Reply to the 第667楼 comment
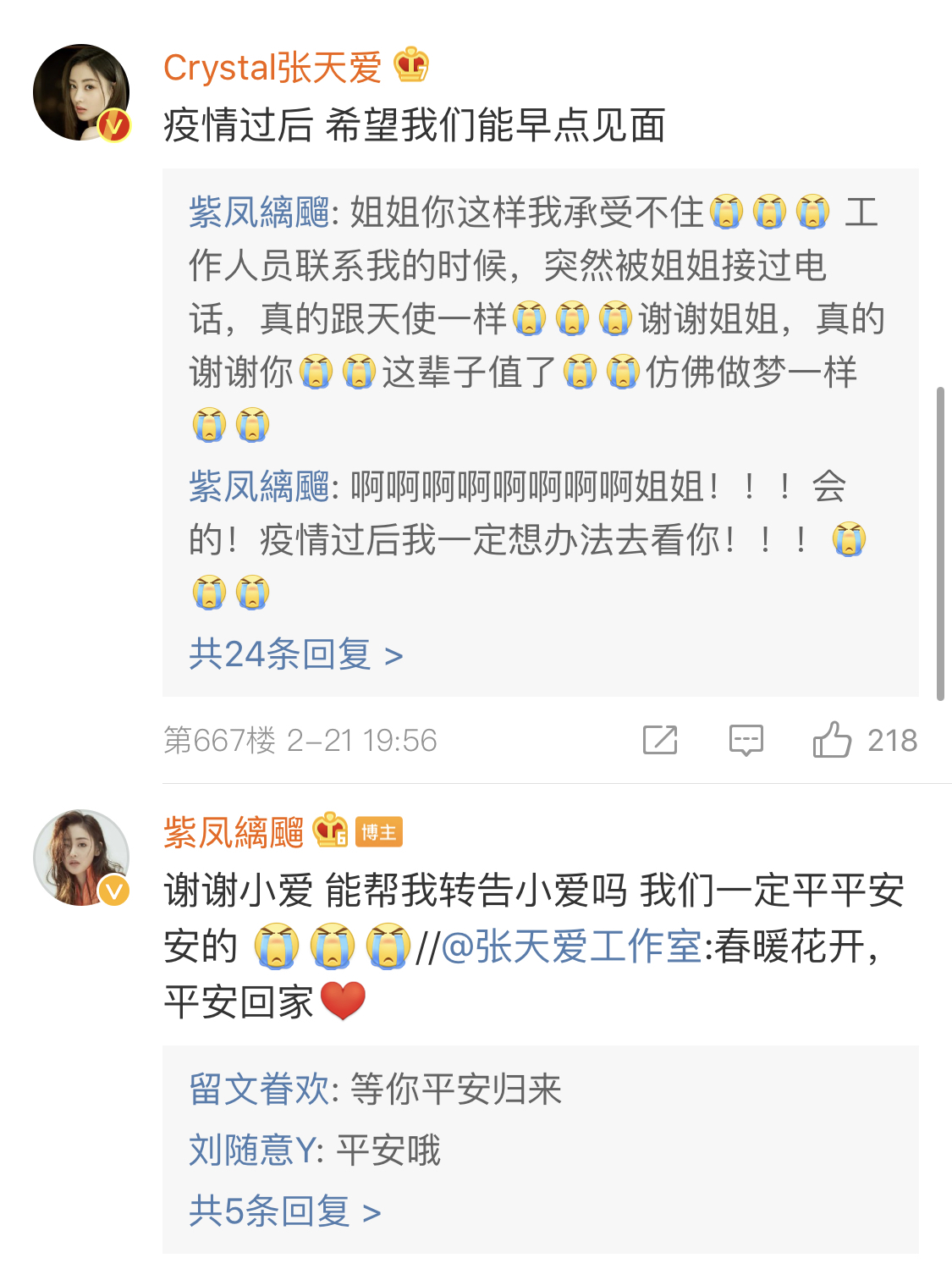 tap(746, 740)
